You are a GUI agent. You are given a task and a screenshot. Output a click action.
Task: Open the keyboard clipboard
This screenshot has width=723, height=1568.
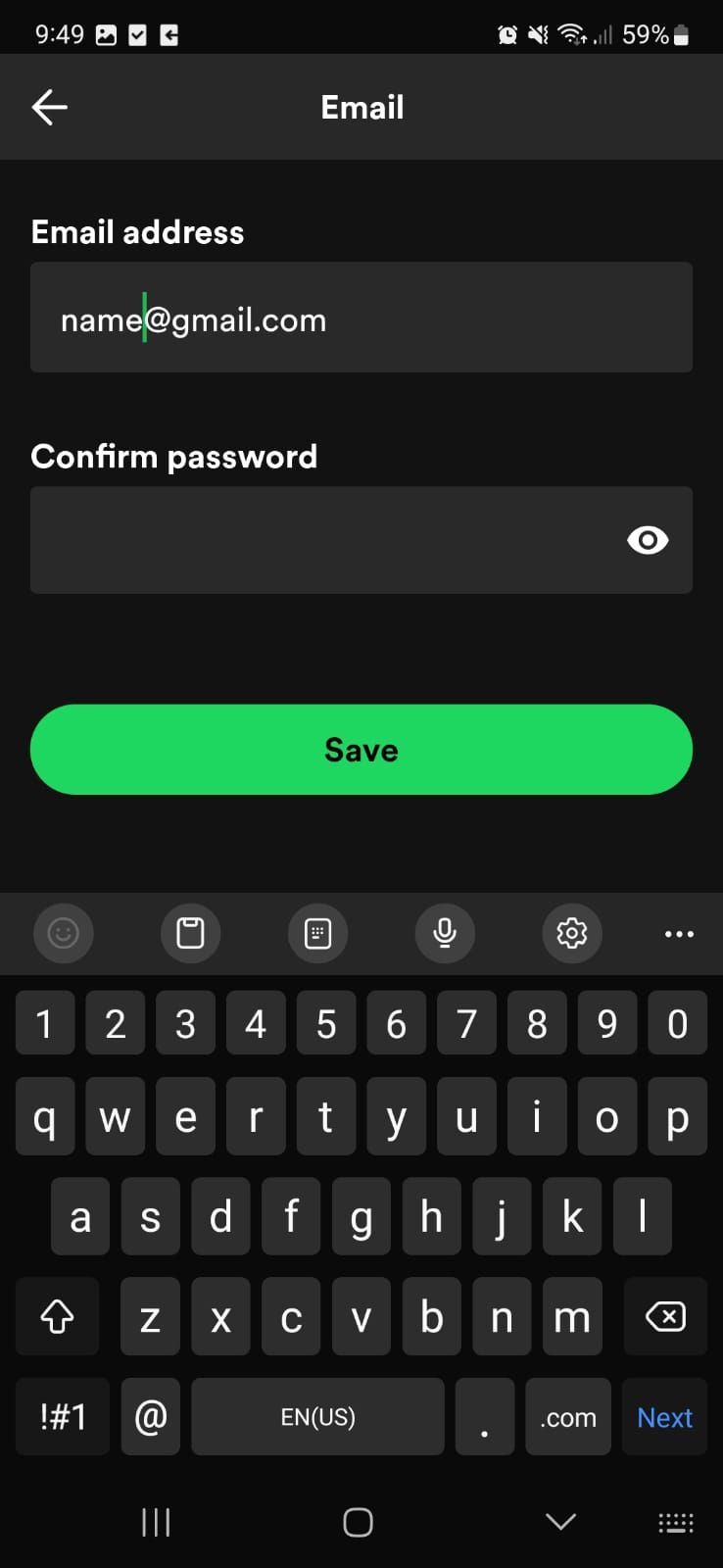click(190, 933)
